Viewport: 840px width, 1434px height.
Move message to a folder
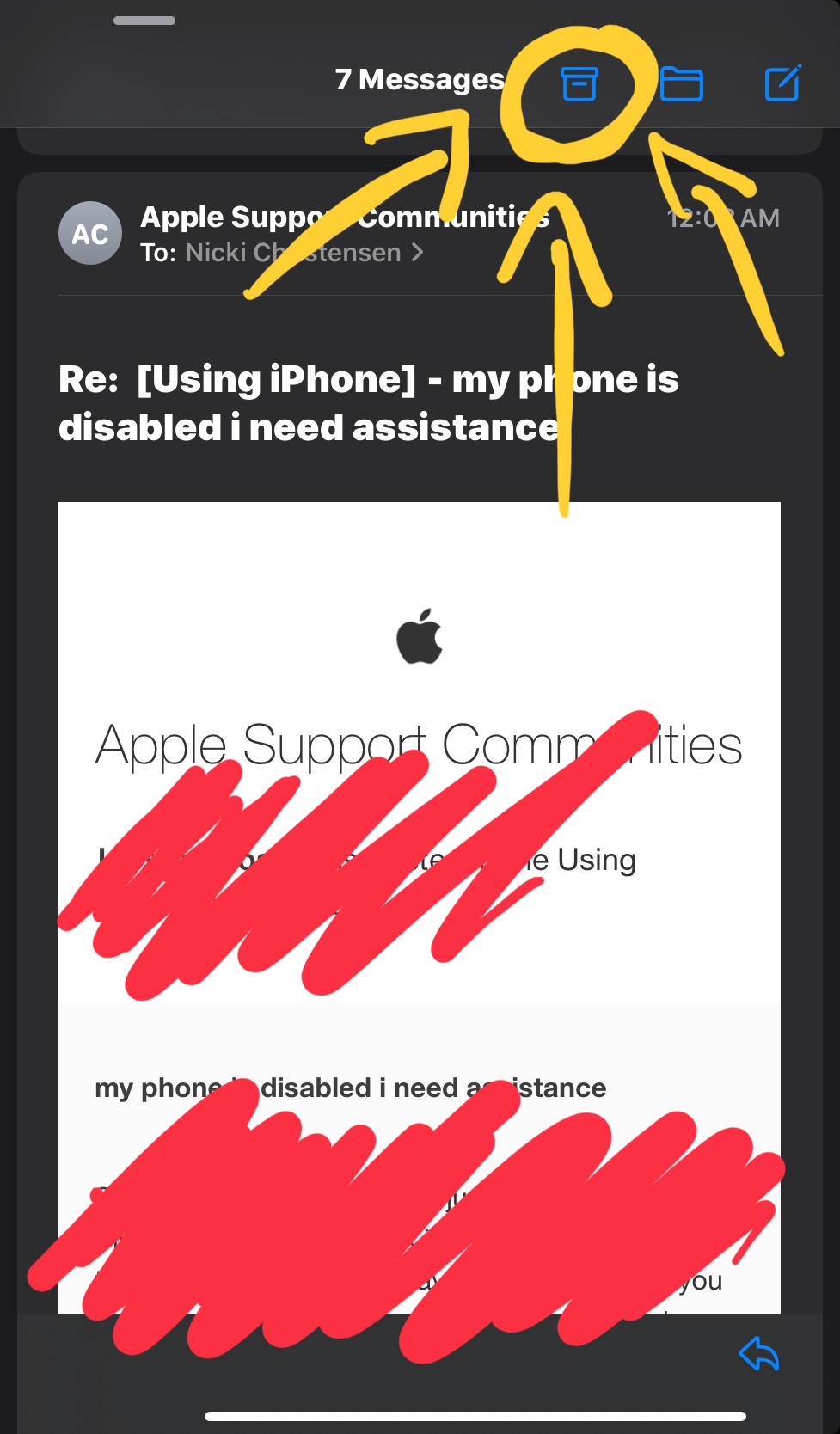(x=682, y=84)
